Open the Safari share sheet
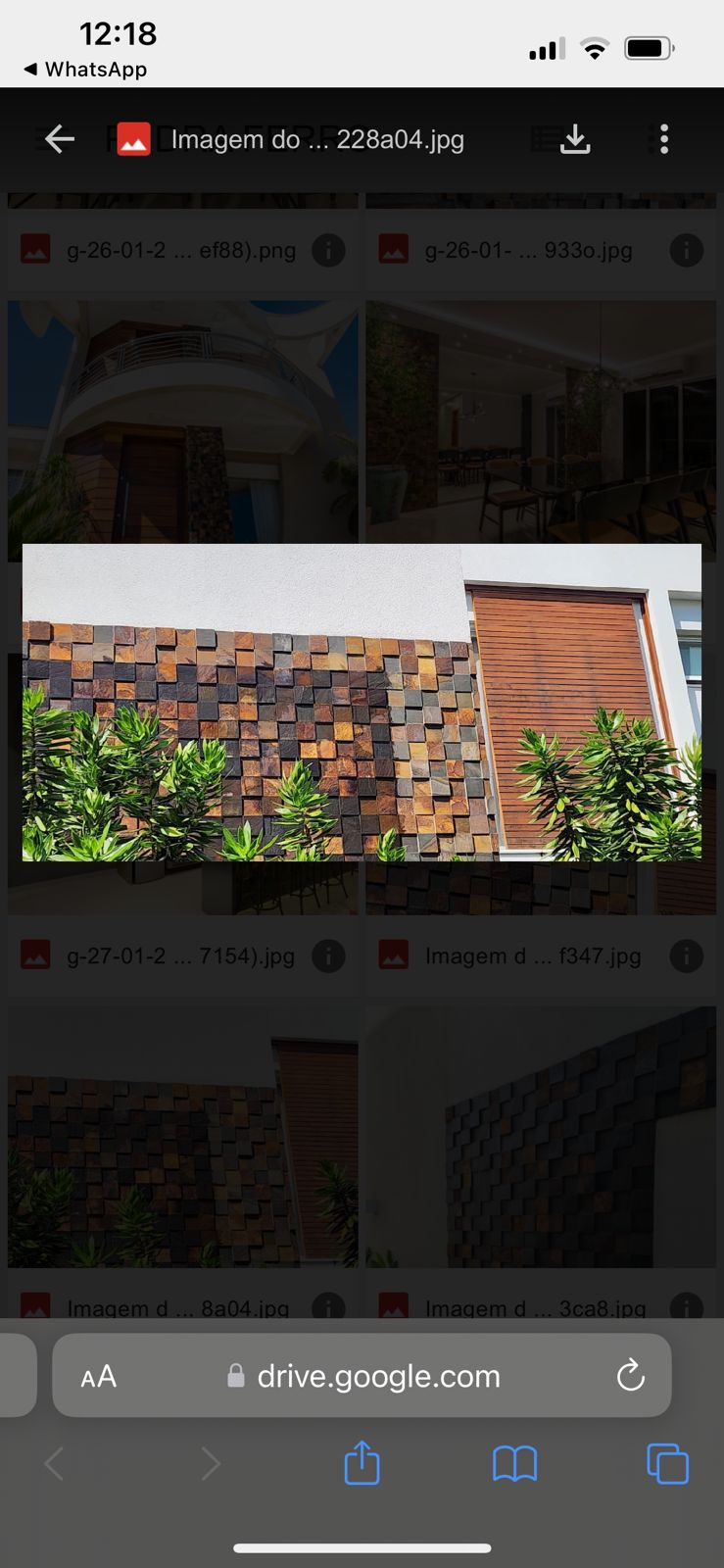Screen dimensions: 724x1568 (362, 1463)
